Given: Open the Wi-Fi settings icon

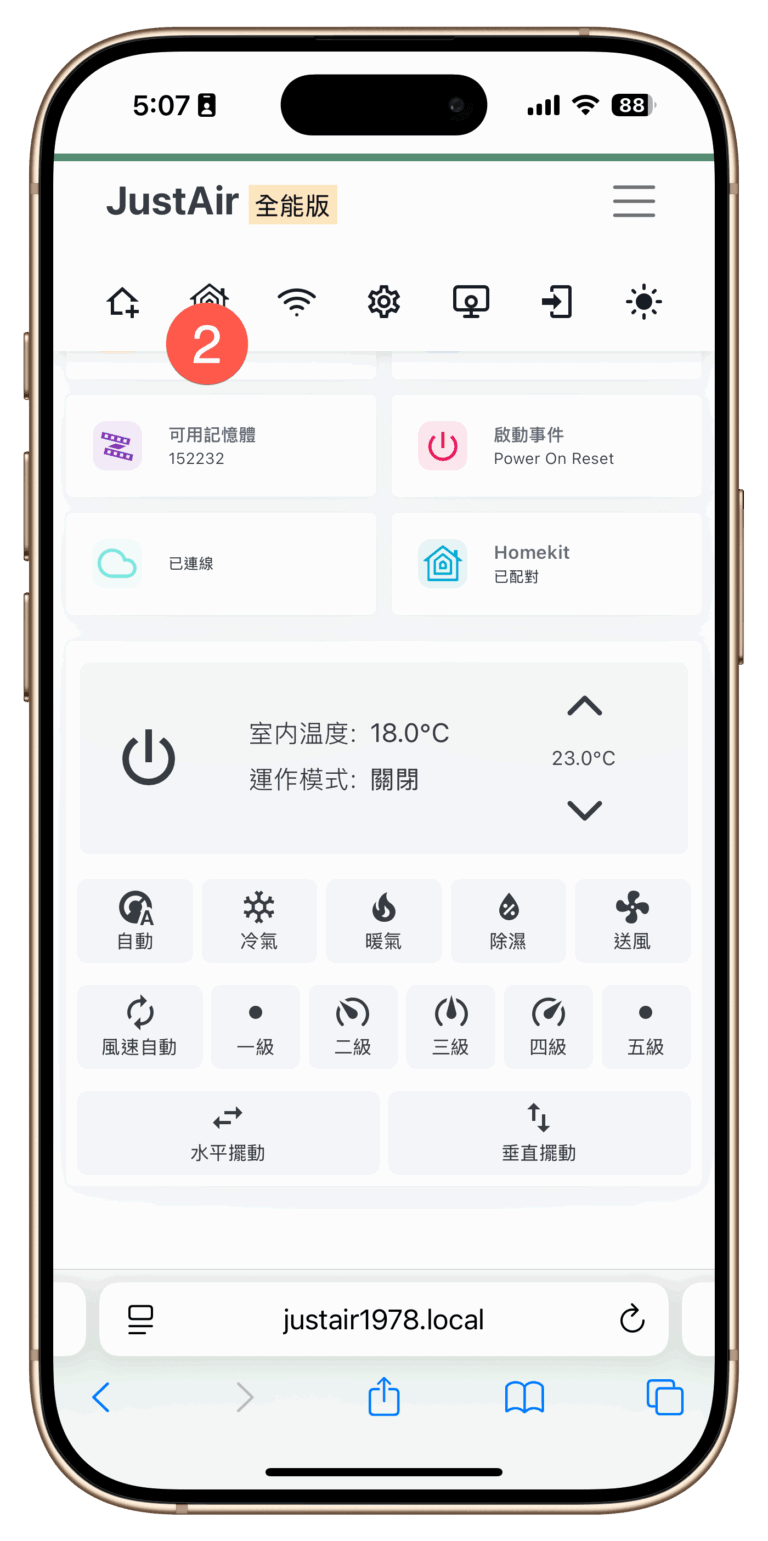Looking at the screenshot, I should pyautogui.click(x=296, y=302).
